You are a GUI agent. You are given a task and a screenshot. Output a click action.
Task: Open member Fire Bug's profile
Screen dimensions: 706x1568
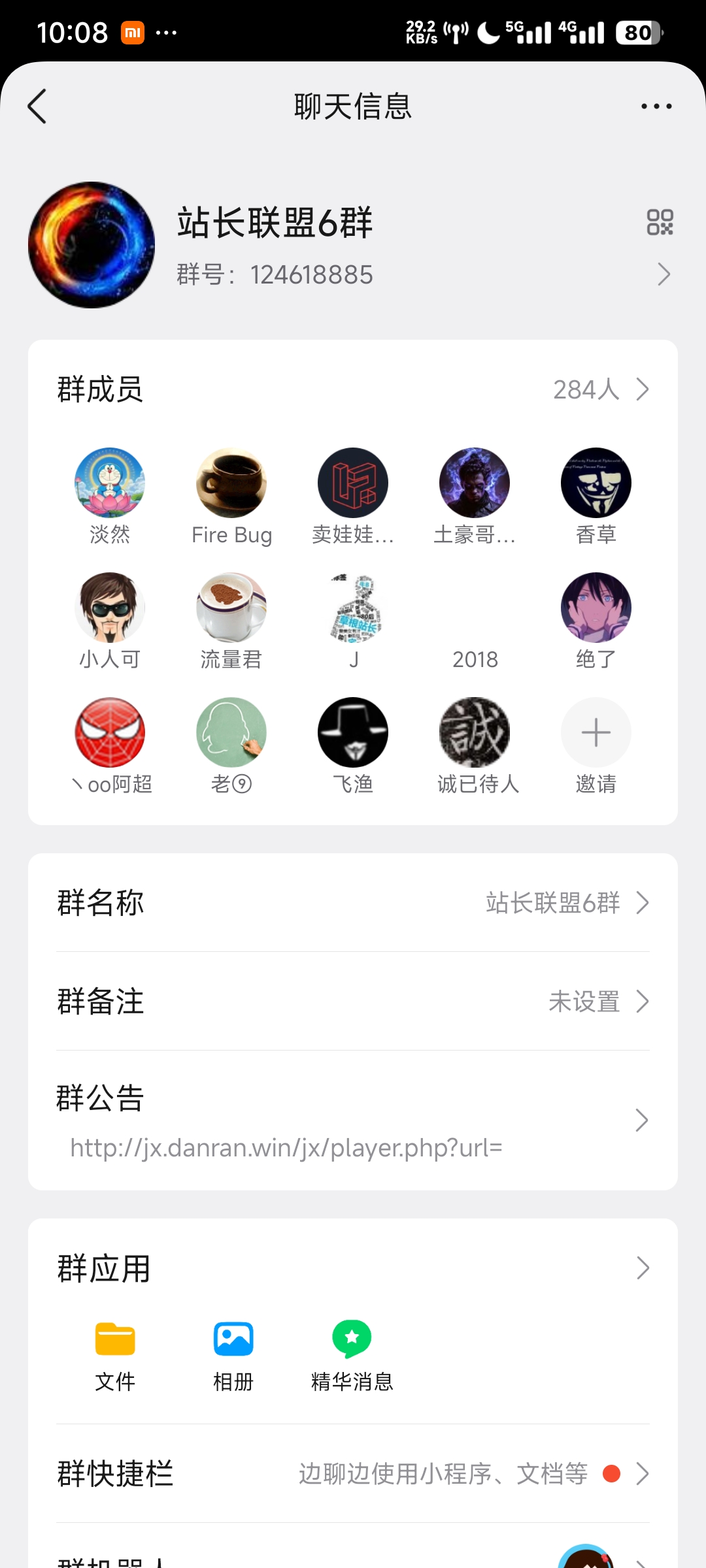(x=231, y=483)
